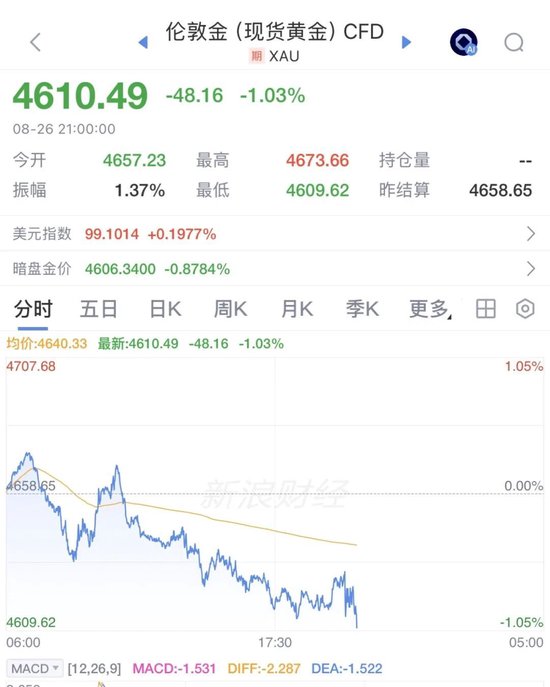The width and height of the screenshot is (550, 687).
Task: Open the MACD indicator dropdown
Action: (x=35, y=669)
